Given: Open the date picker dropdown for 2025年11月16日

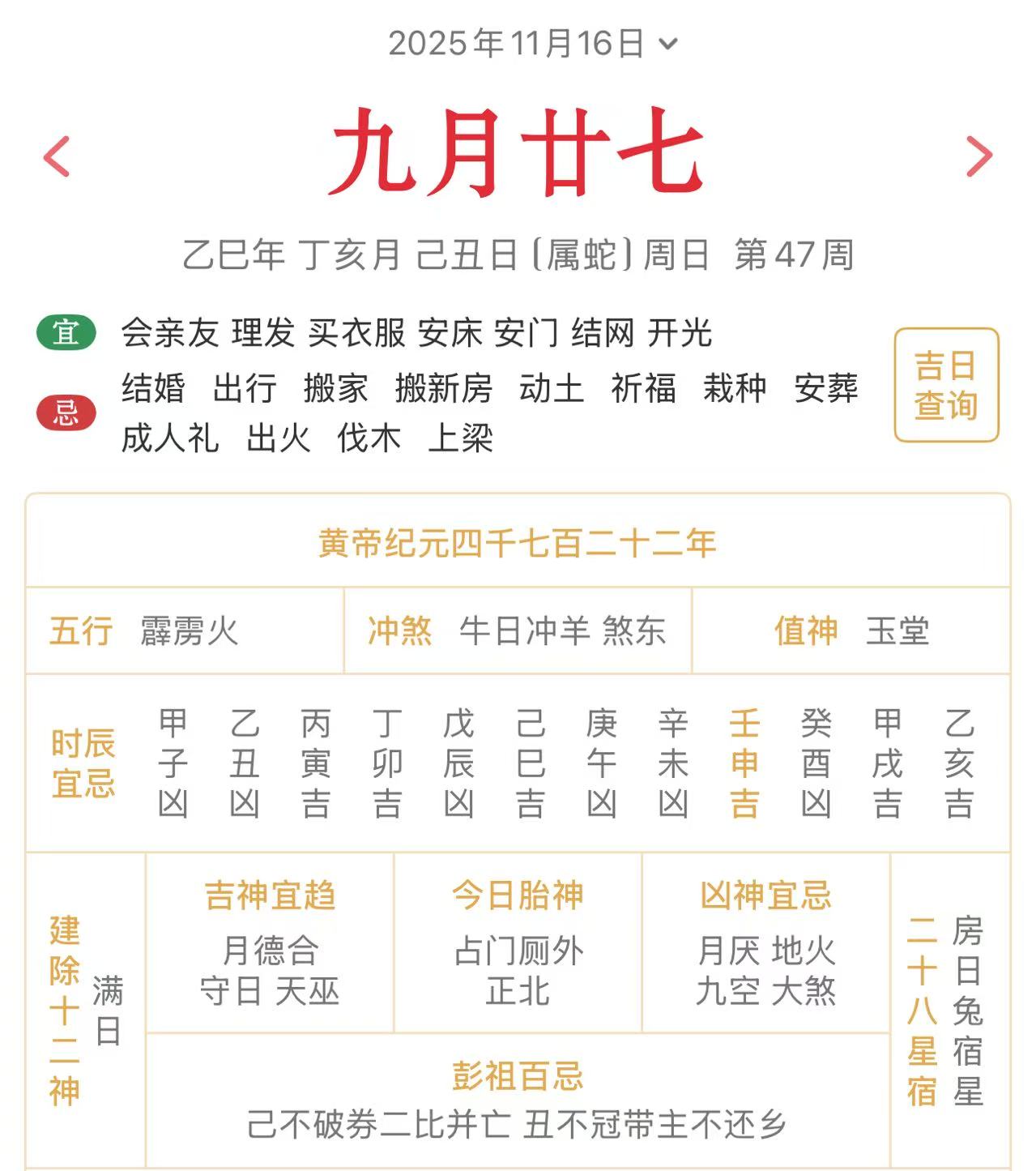Looking at the screenshot, I should coord(532,44).
